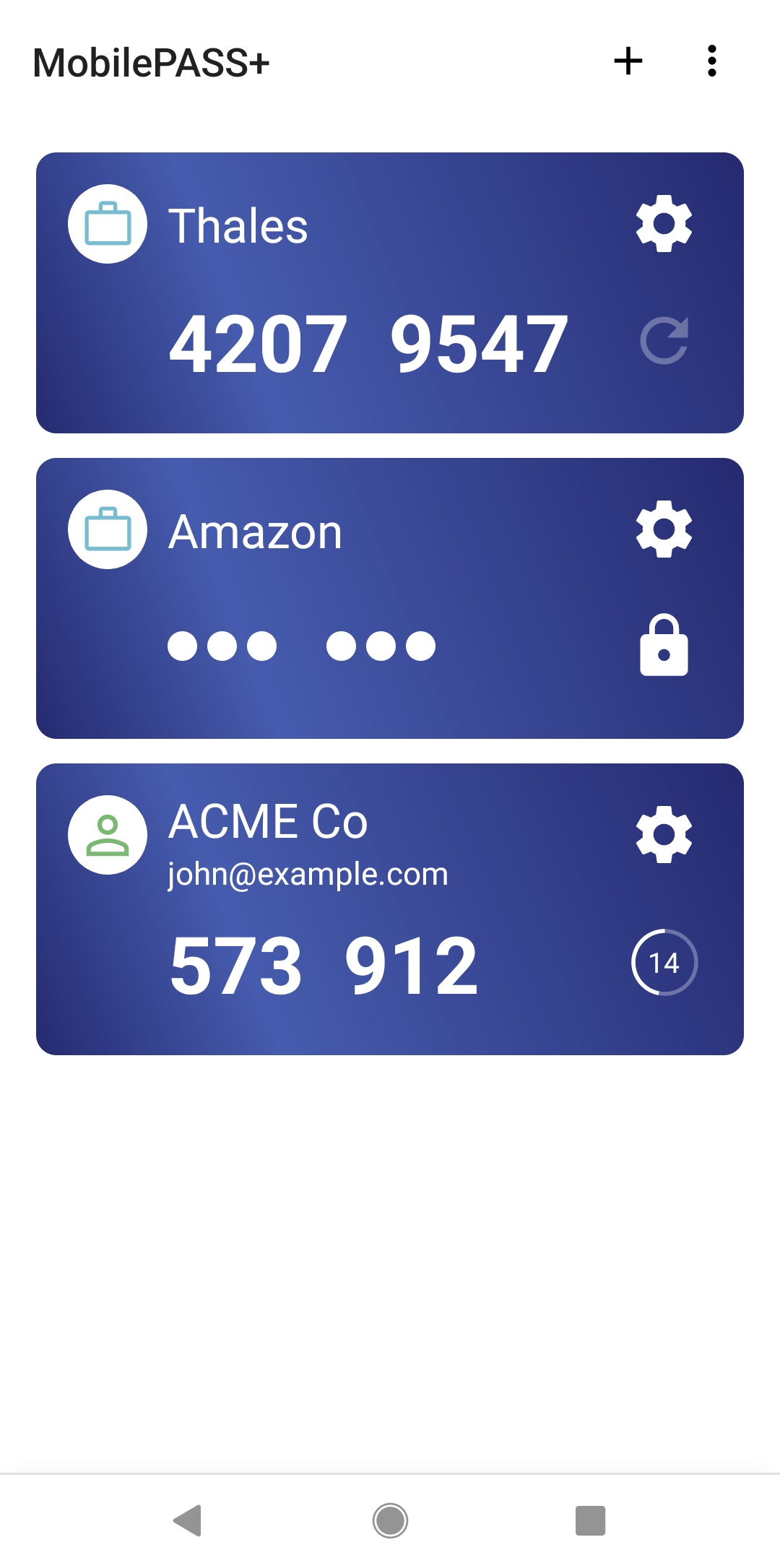
Task: Open settings for the ACME Co token
Action: pos(664,835)
